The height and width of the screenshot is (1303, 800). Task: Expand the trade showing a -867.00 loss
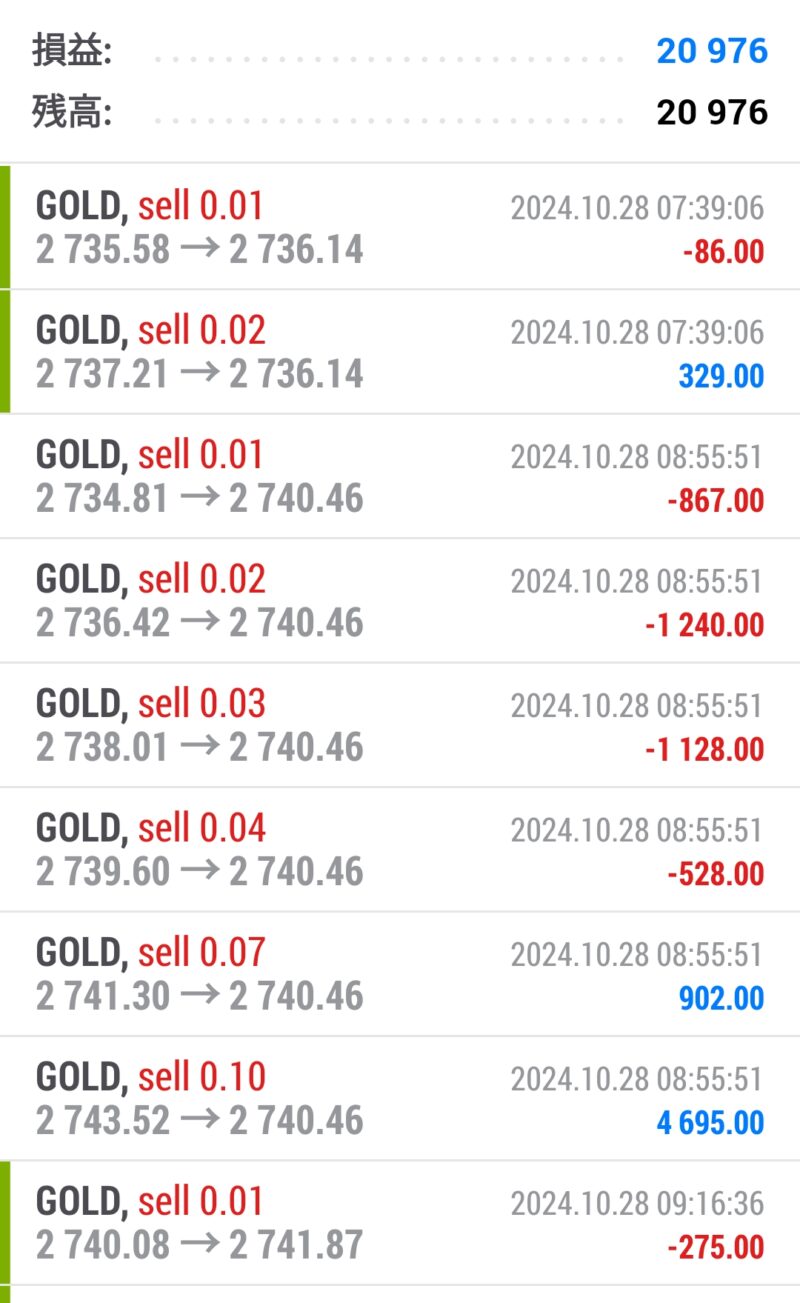click(x=400, y=476)
